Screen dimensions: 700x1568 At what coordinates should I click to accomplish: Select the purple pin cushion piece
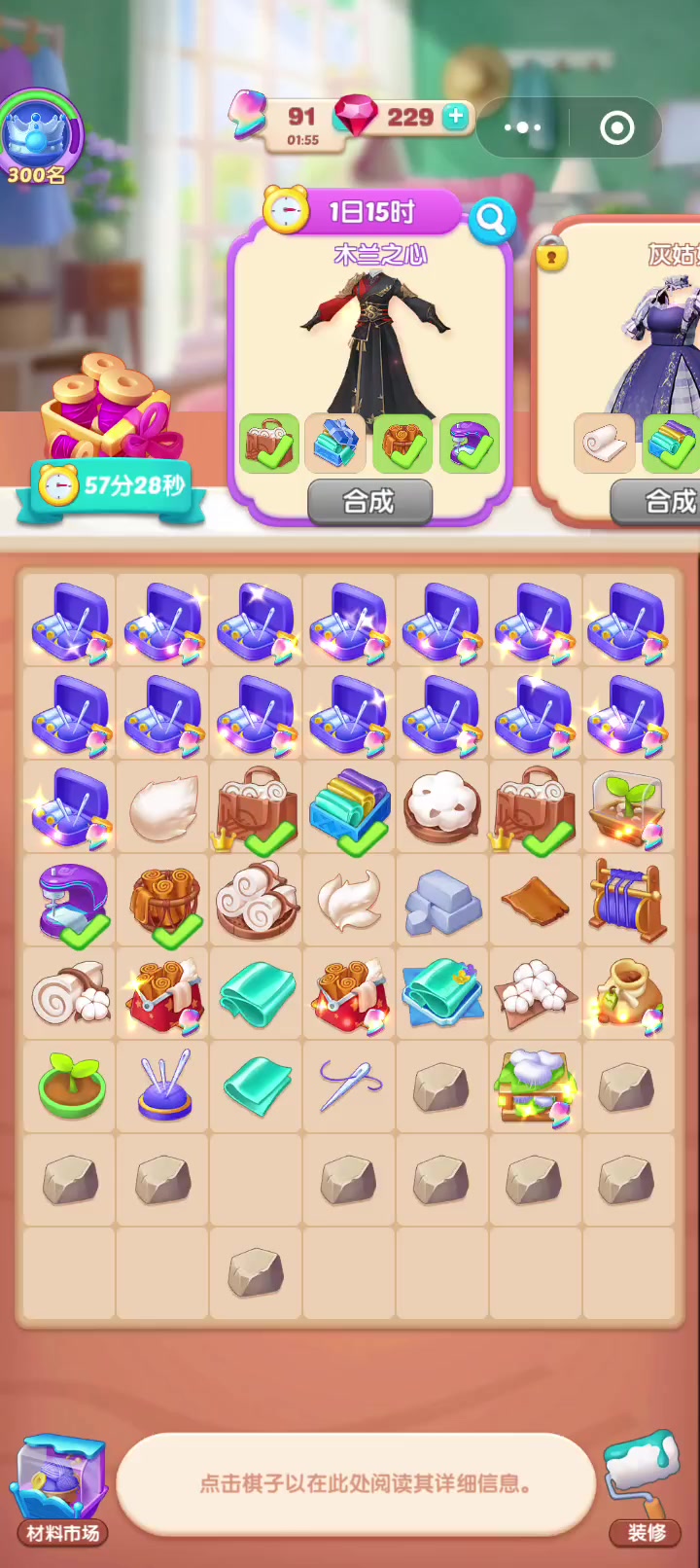163,1086
